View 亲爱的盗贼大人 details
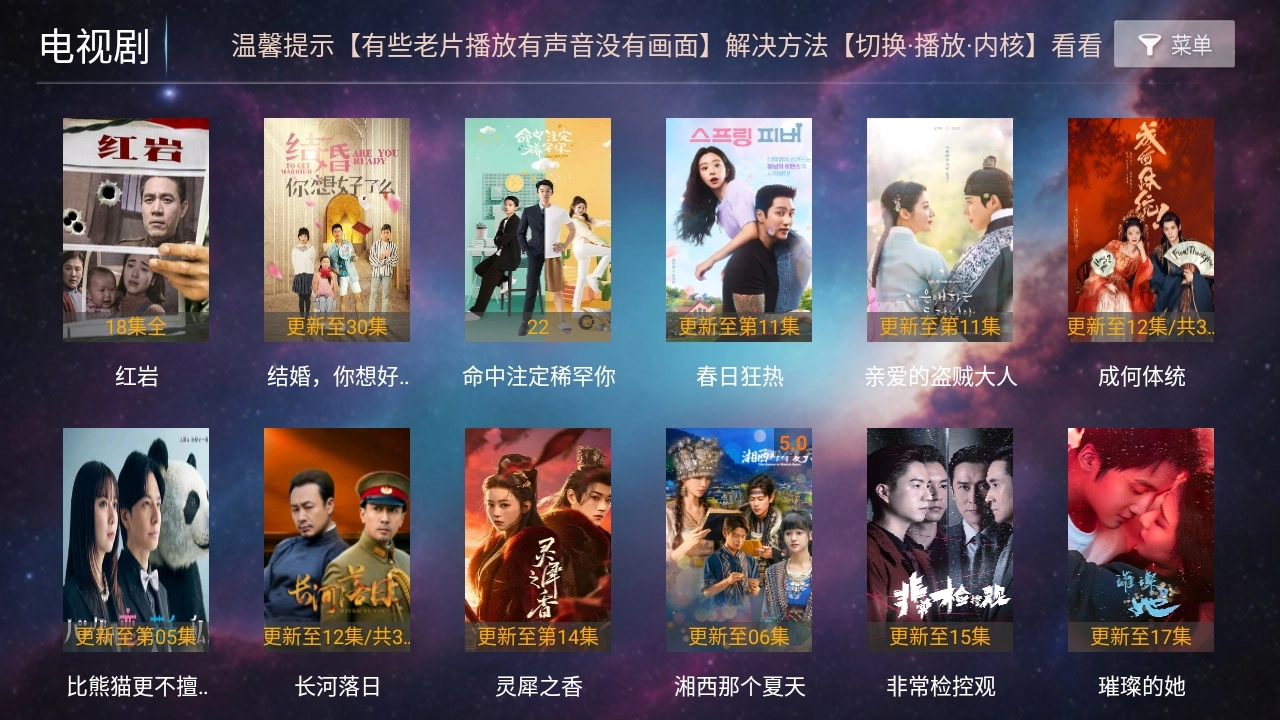This screenshot has width=1280, height=720. [940, 230]
